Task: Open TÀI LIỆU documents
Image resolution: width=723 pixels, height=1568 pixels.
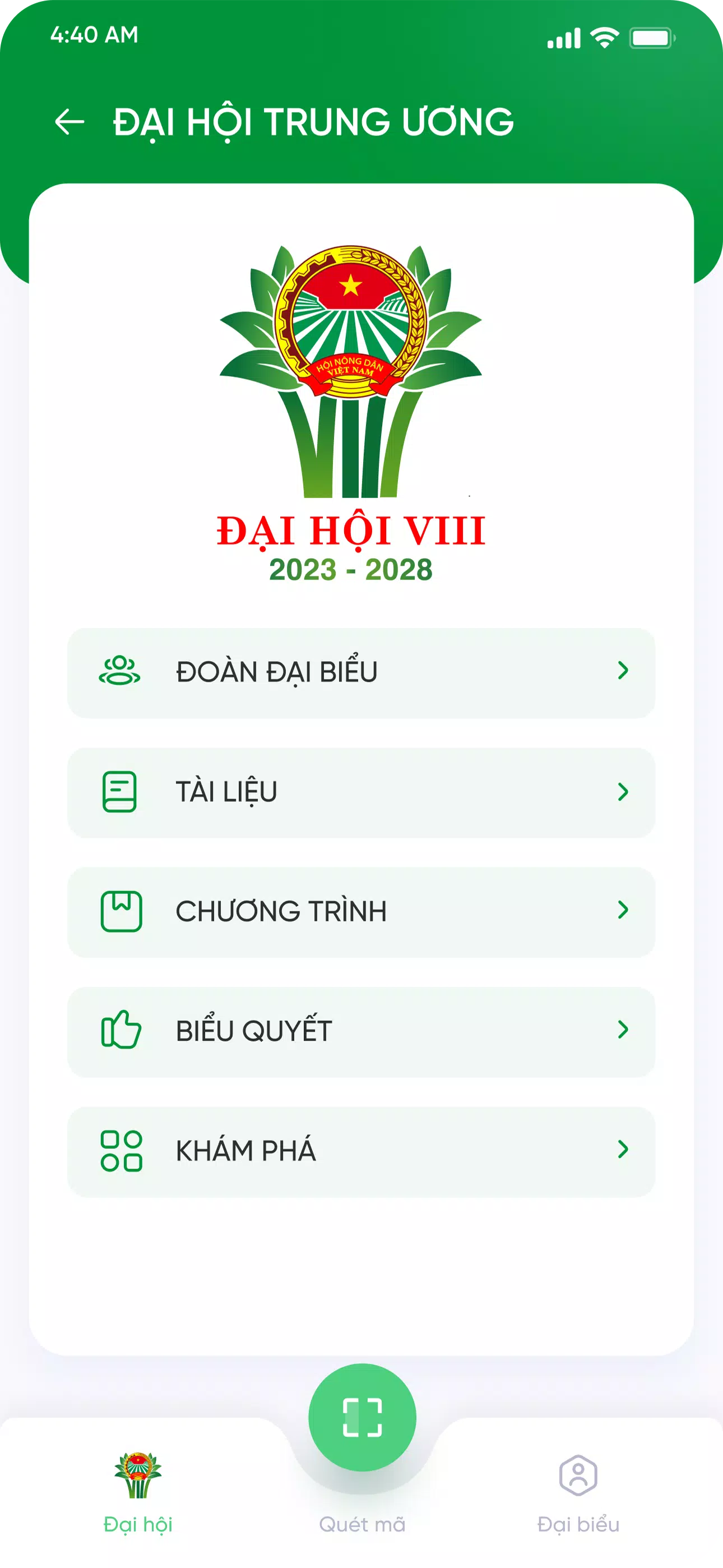Action: coord(361,792)
